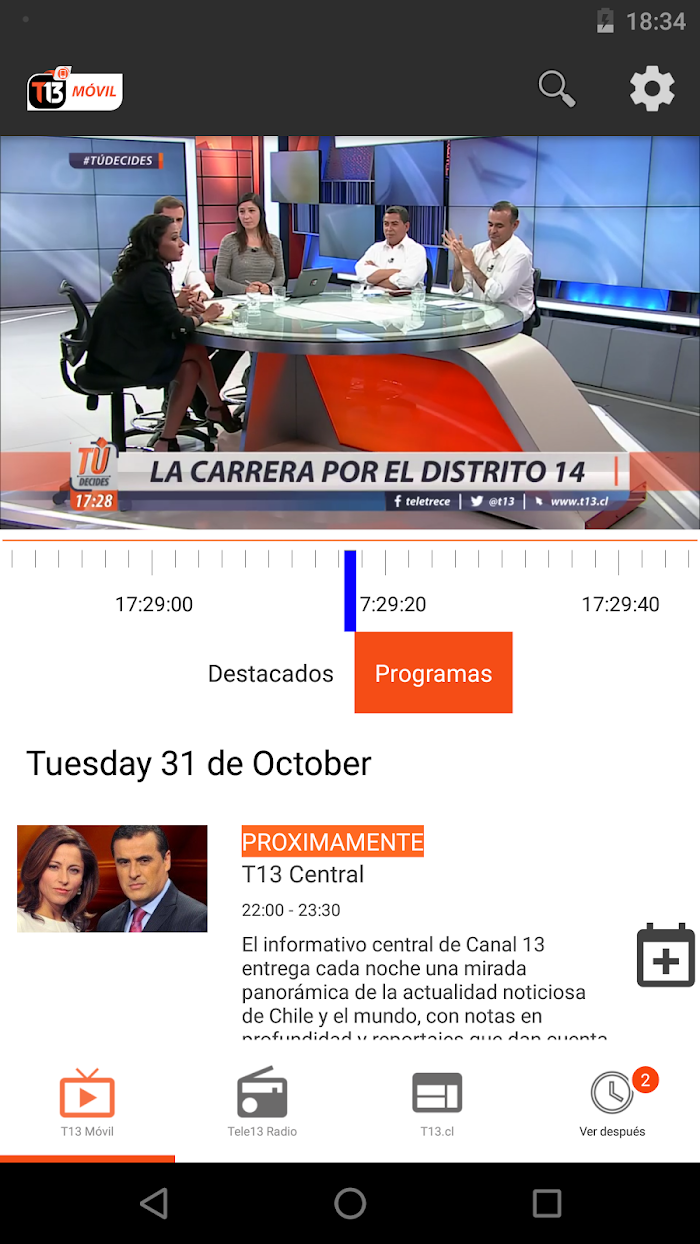
Task: Tap the T13 Móvil logo
Action: [75, 90]
